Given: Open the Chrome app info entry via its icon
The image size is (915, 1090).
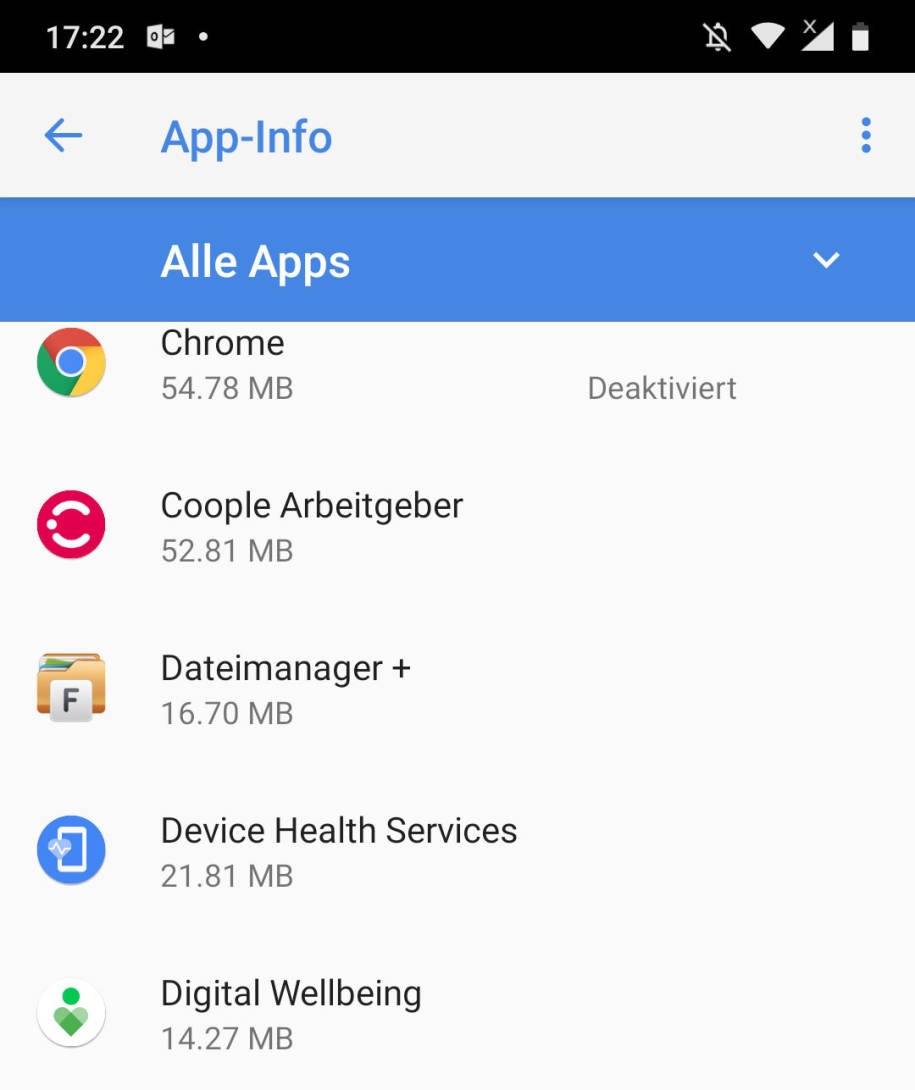Looking at the screenshot, I should coord(71,362).
